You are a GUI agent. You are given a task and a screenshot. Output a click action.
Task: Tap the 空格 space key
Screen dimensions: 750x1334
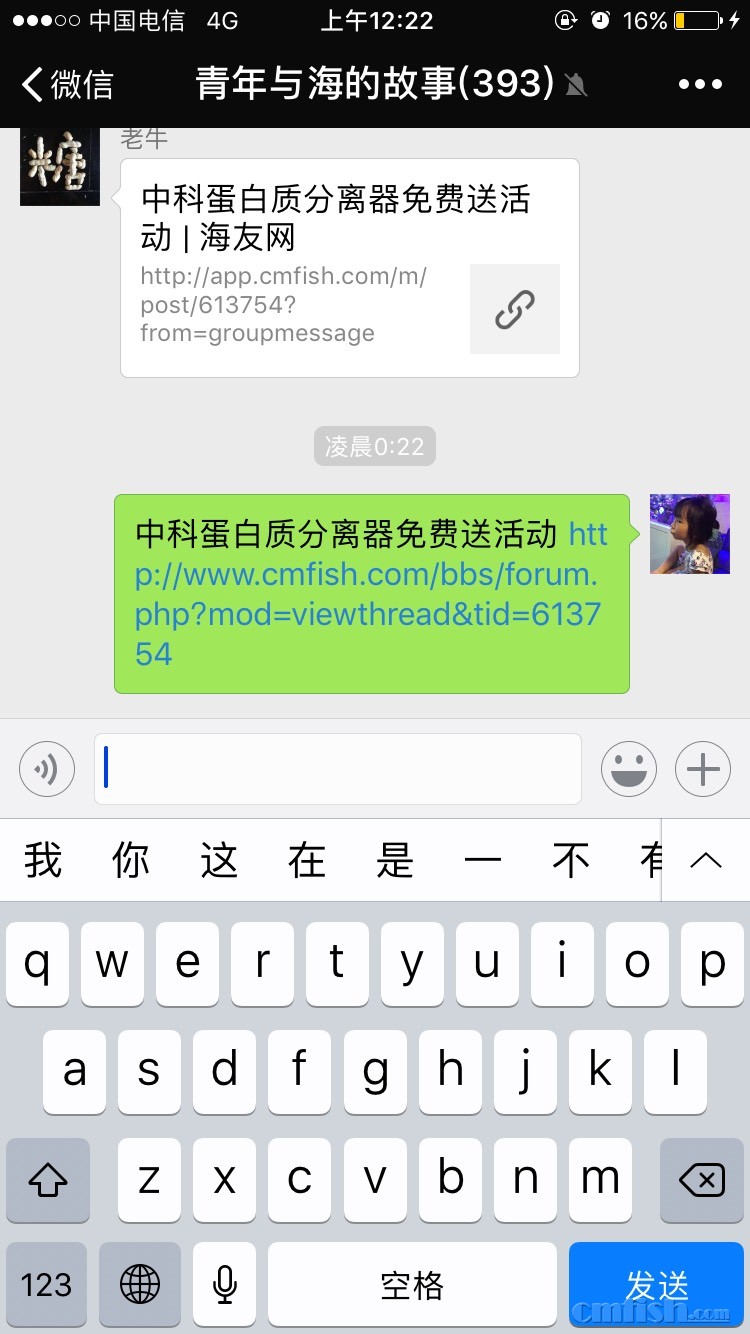tap(412, 1284)
